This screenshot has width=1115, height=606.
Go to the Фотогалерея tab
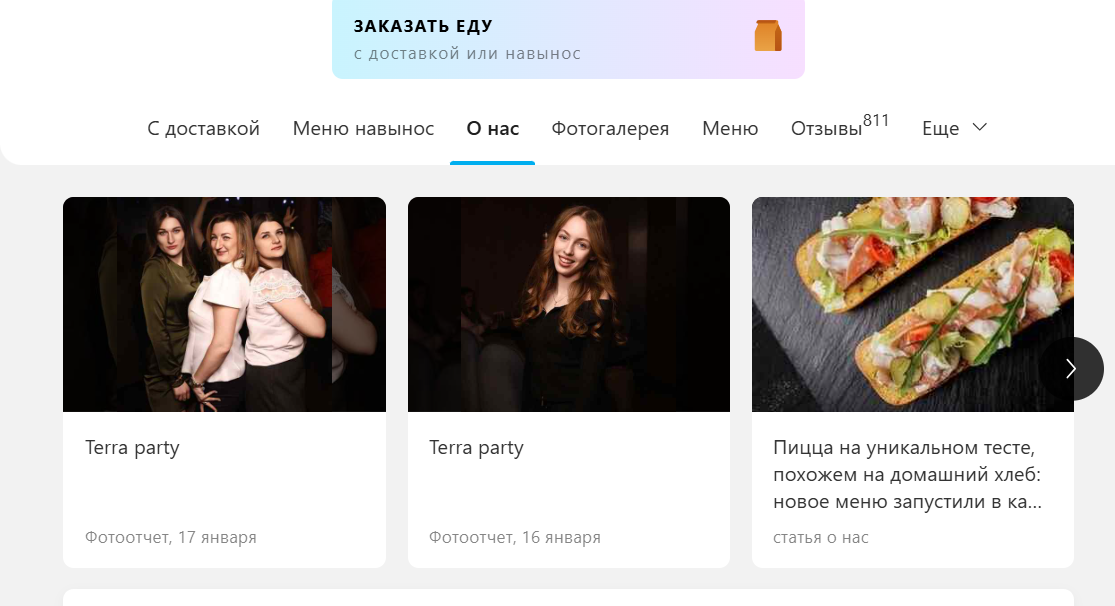pyautogui.click(x=610, y=128)
